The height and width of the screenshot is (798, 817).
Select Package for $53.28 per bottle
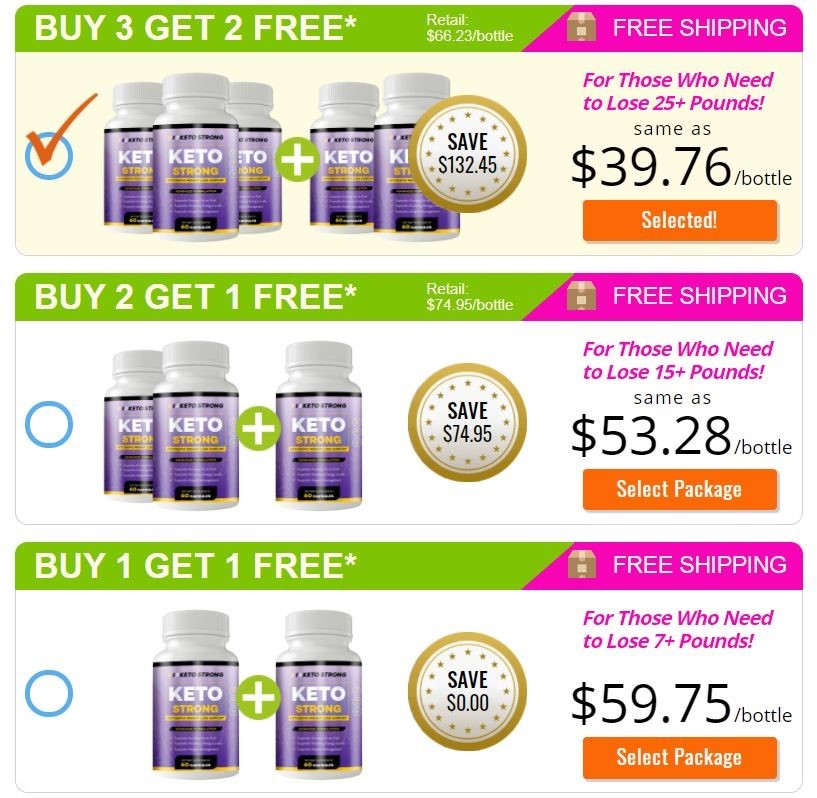coord(679,489)
